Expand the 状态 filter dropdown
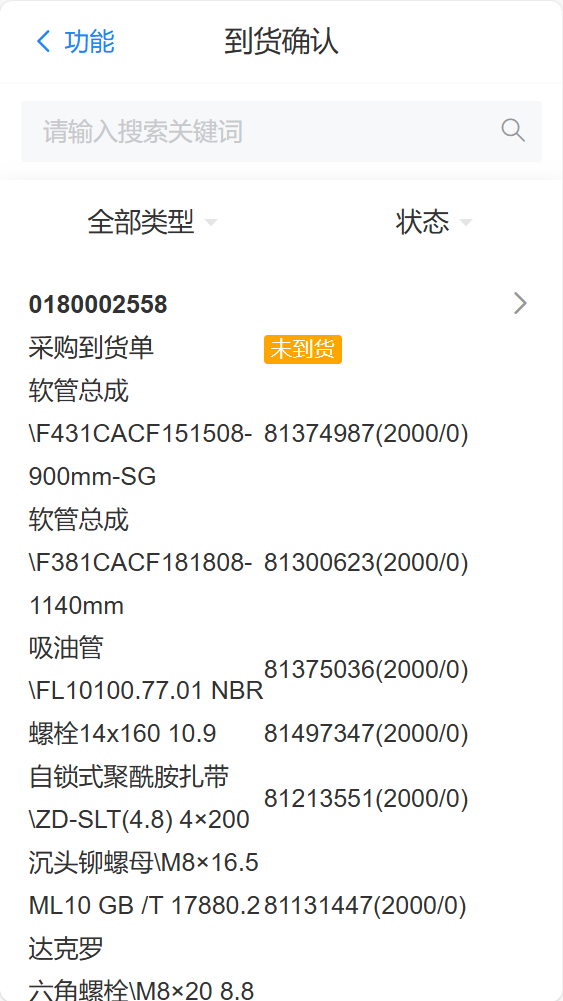Screen dimensions: 563x1001 tap(434, 222)
